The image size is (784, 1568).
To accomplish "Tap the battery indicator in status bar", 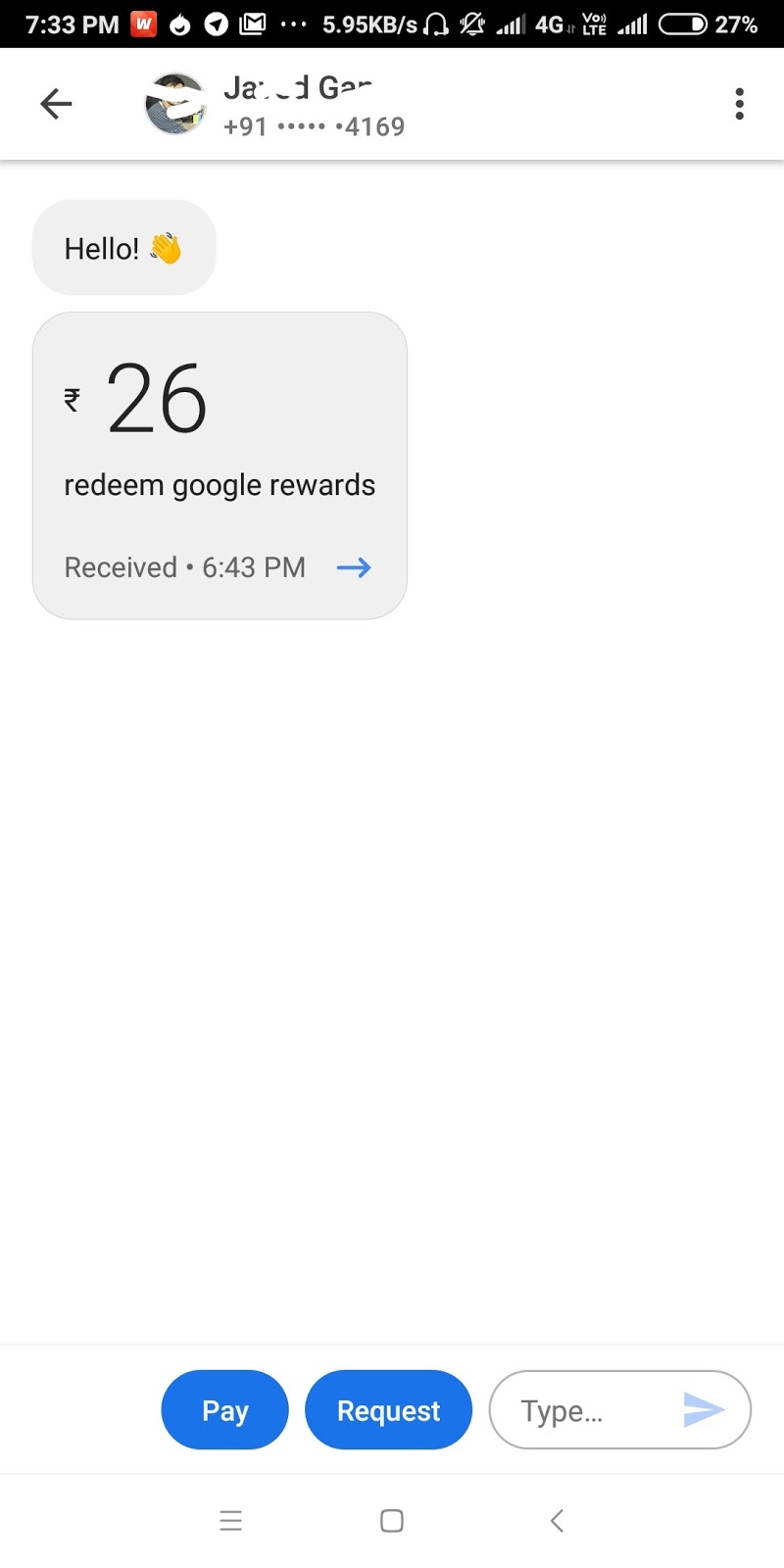I will (685, 22).
